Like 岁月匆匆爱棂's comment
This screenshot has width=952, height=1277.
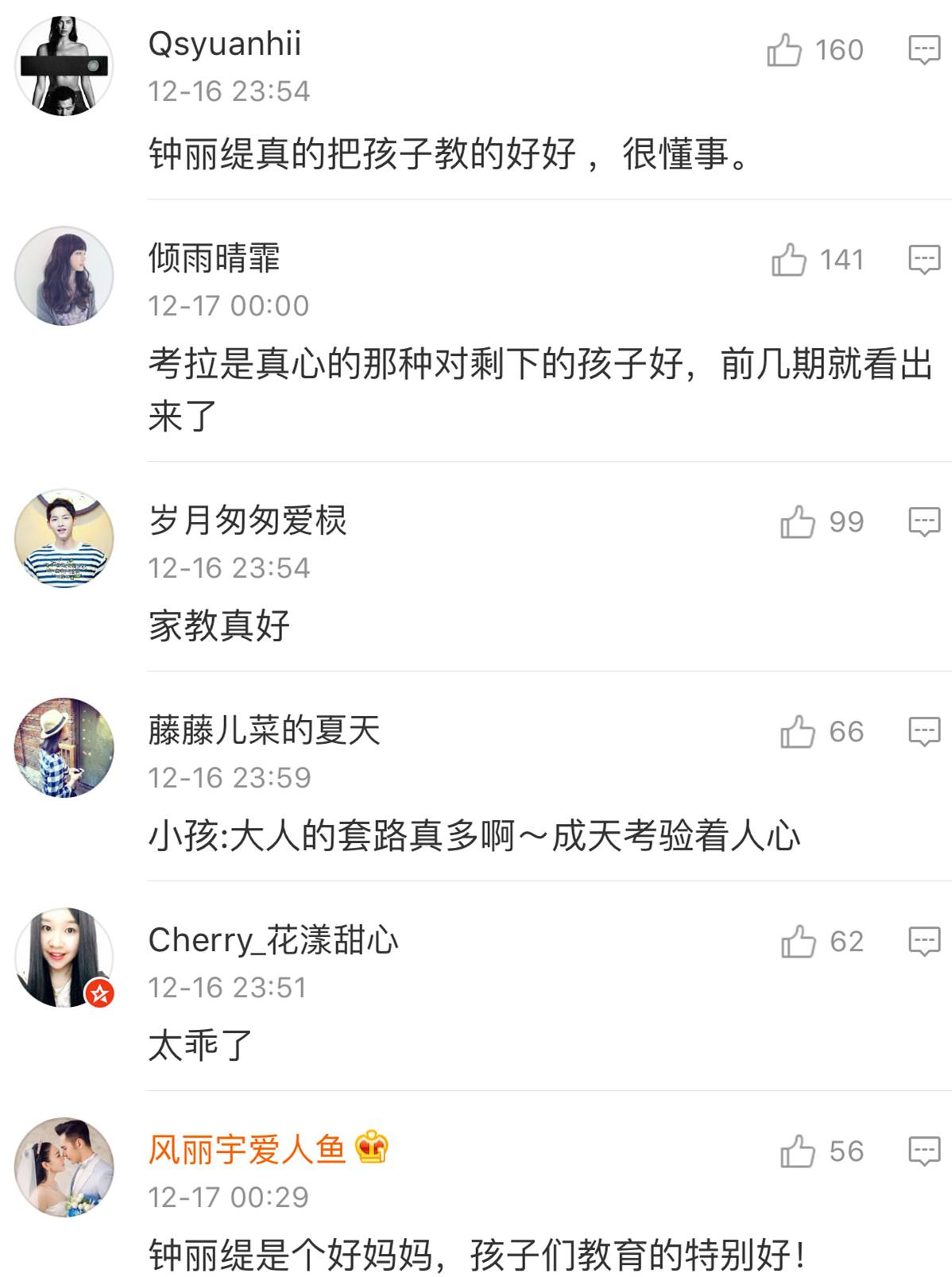coord(798,522)
